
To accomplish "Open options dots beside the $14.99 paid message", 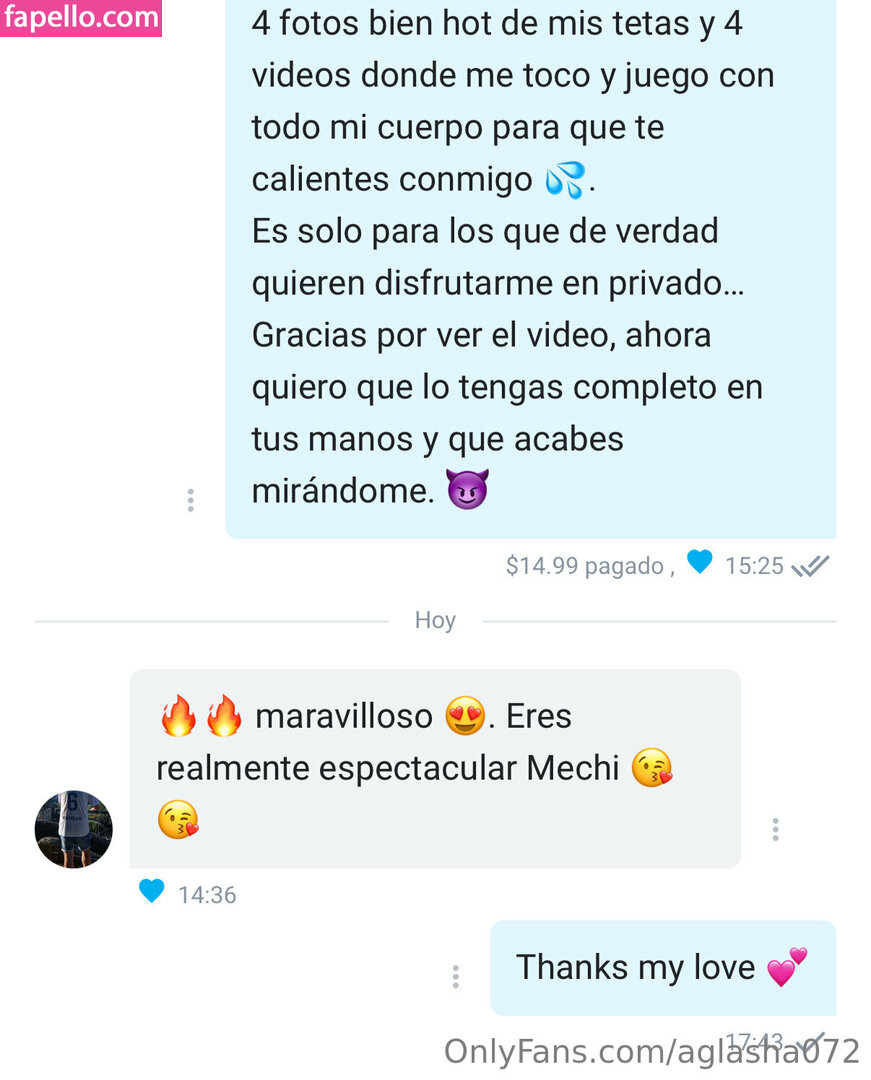I will [x=190, y=500].
